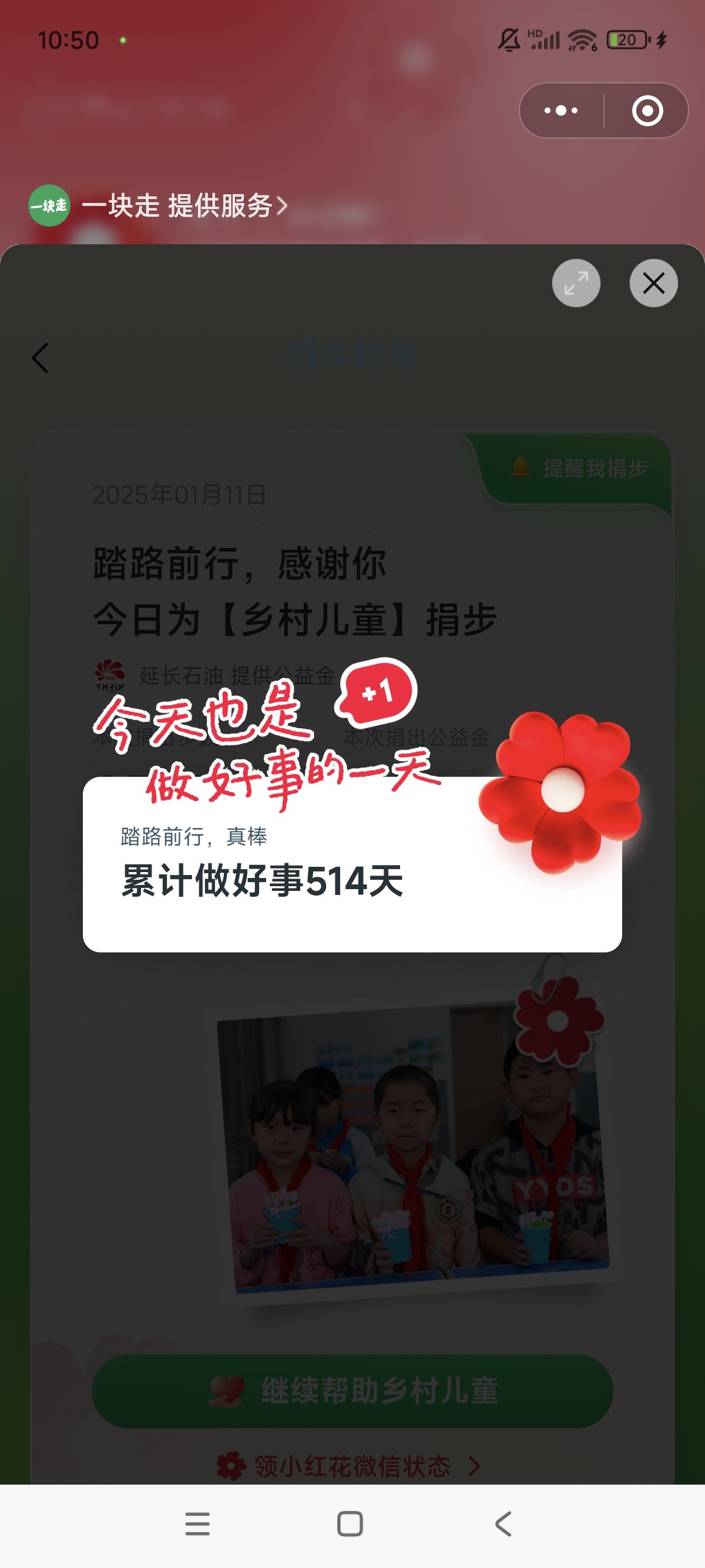Close the mini program panel

(653, 283)
